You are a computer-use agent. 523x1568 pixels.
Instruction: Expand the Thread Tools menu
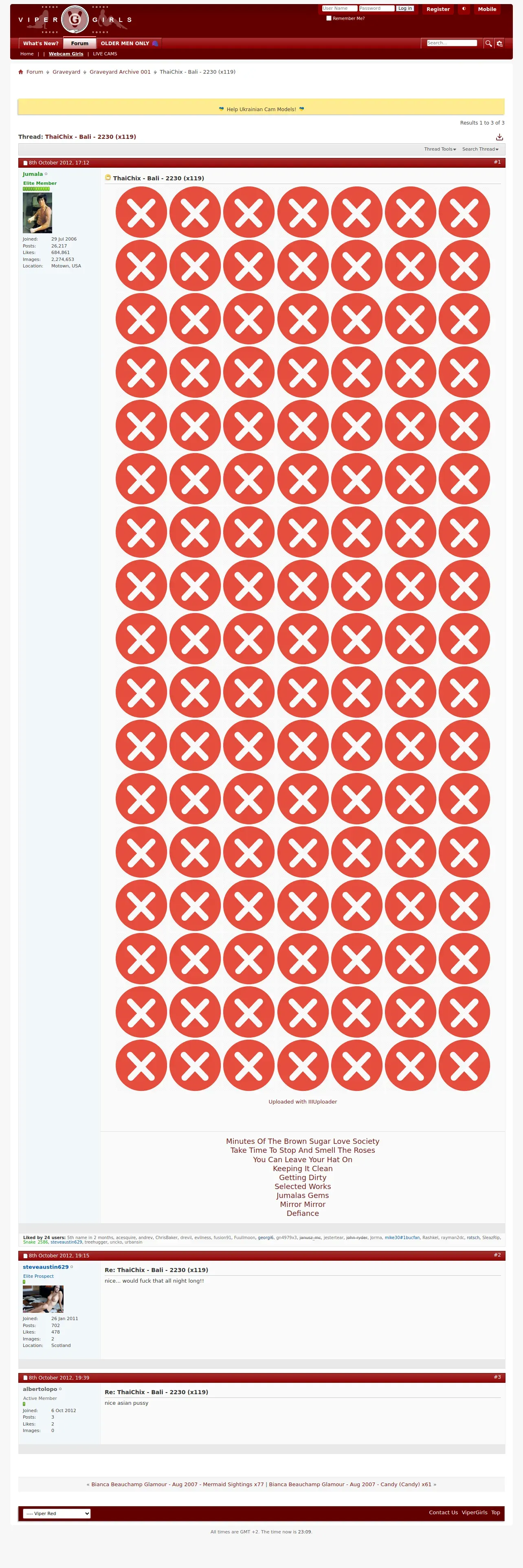pyautogui.click(x=440, y=149)
